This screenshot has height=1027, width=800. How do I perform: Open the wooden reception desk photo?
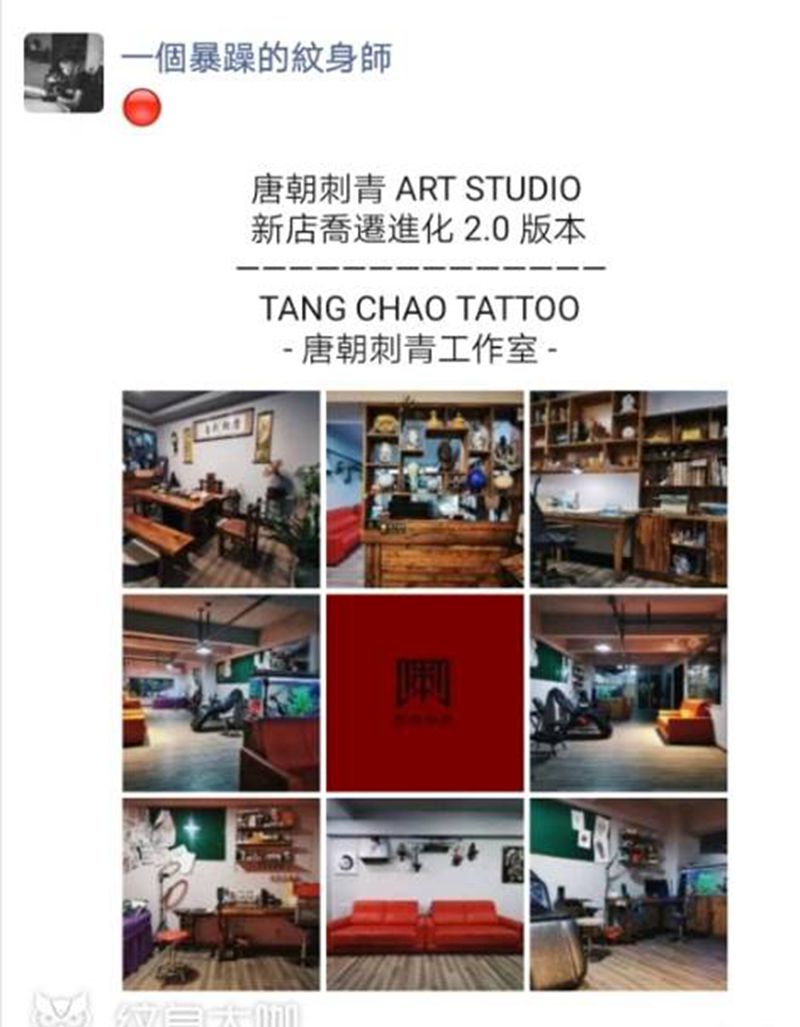pos(425,488)
